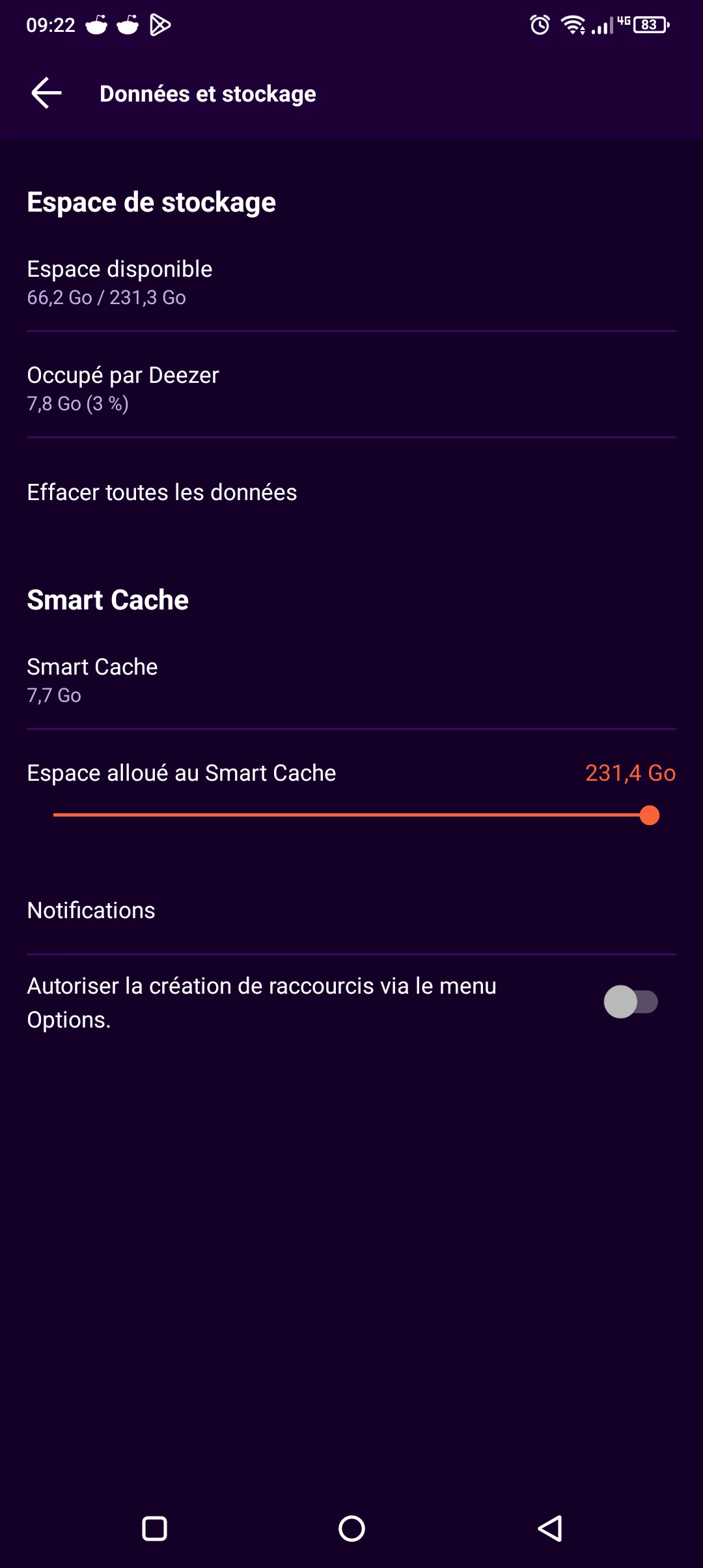Open the Smart Cache 7,7 Go row

click(92, 680)
